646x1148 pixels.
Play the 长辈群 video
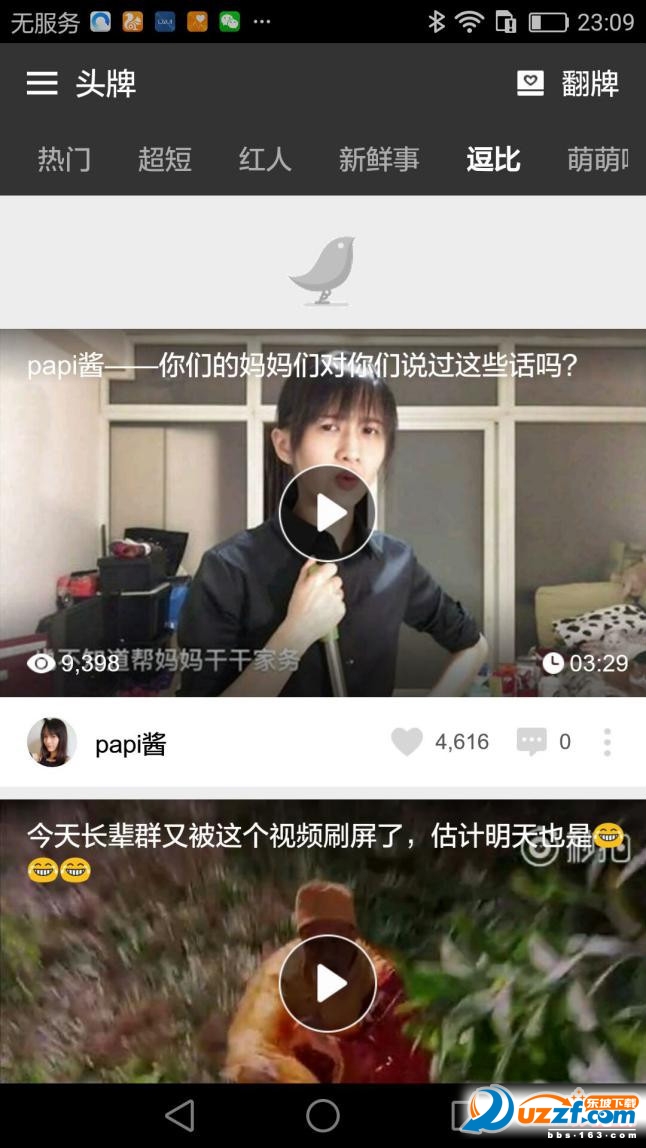tap(327, 983)
